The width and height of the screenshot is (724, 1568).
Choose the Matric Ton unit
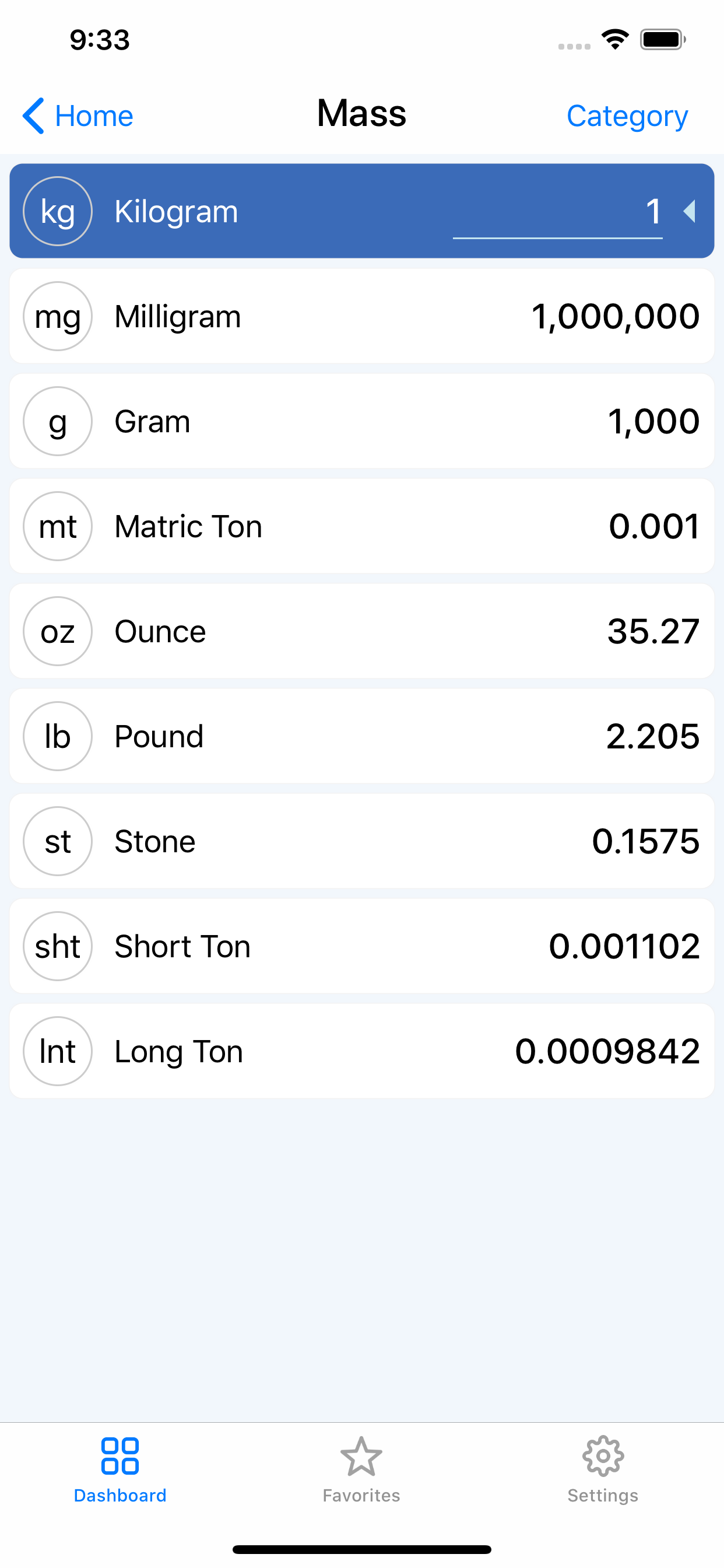coord(362,527)
